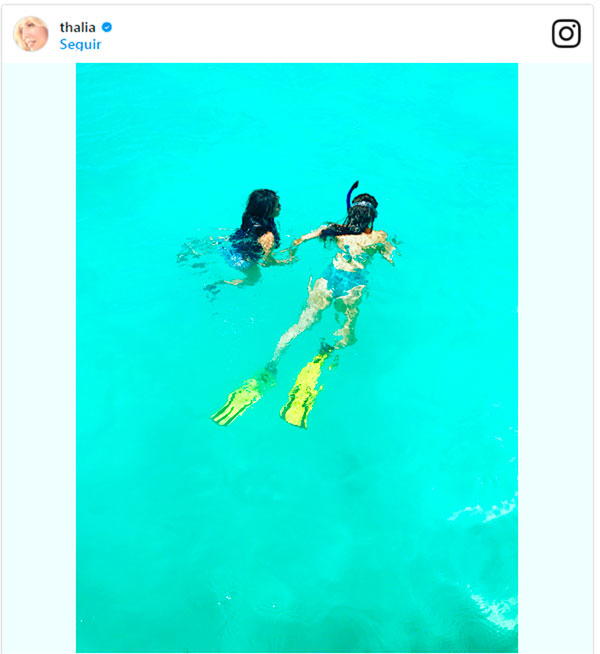Open the thalia username link
Screen dimensions: 600x654
pos(77,27)
